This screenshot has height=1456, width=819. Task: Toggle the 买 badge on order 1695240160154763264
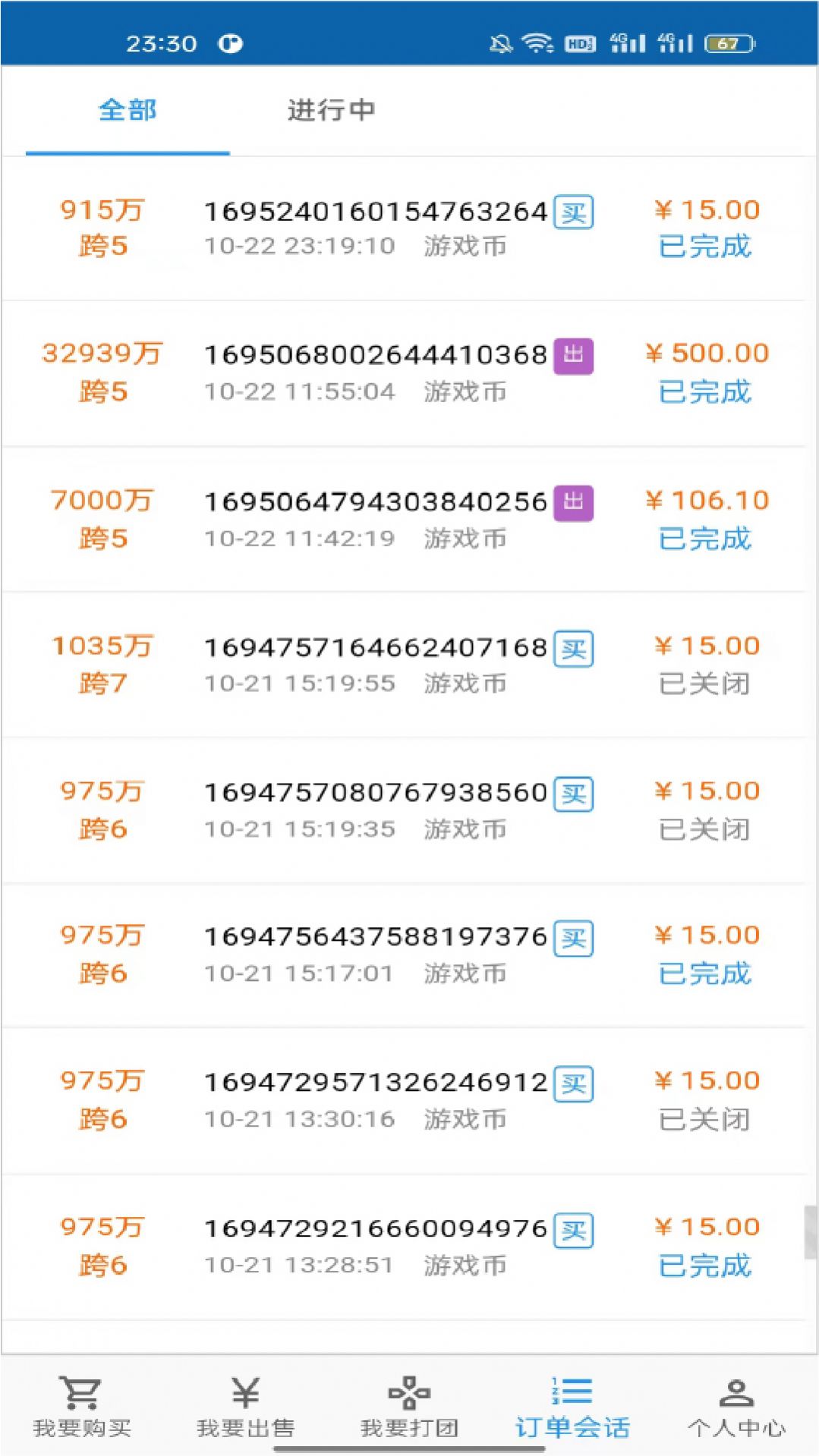coord(575,213)
